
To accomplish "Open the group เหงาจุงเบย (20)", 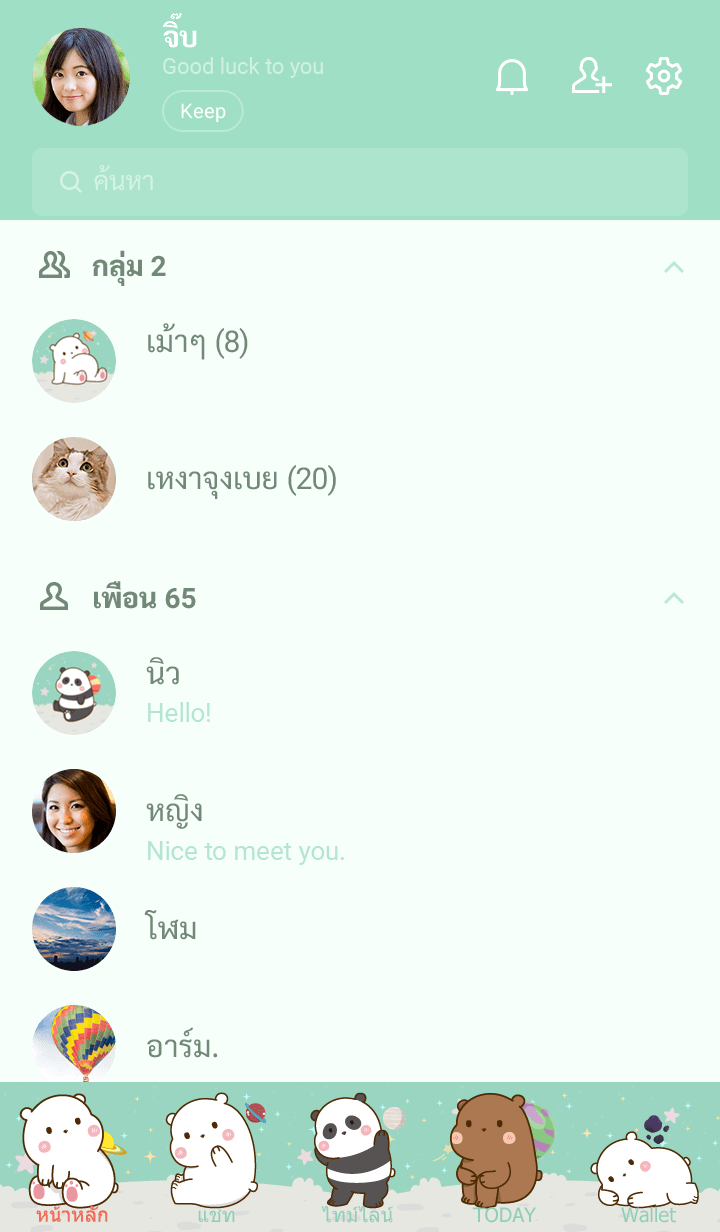I will pyautogui.click(x=241, y=480).
